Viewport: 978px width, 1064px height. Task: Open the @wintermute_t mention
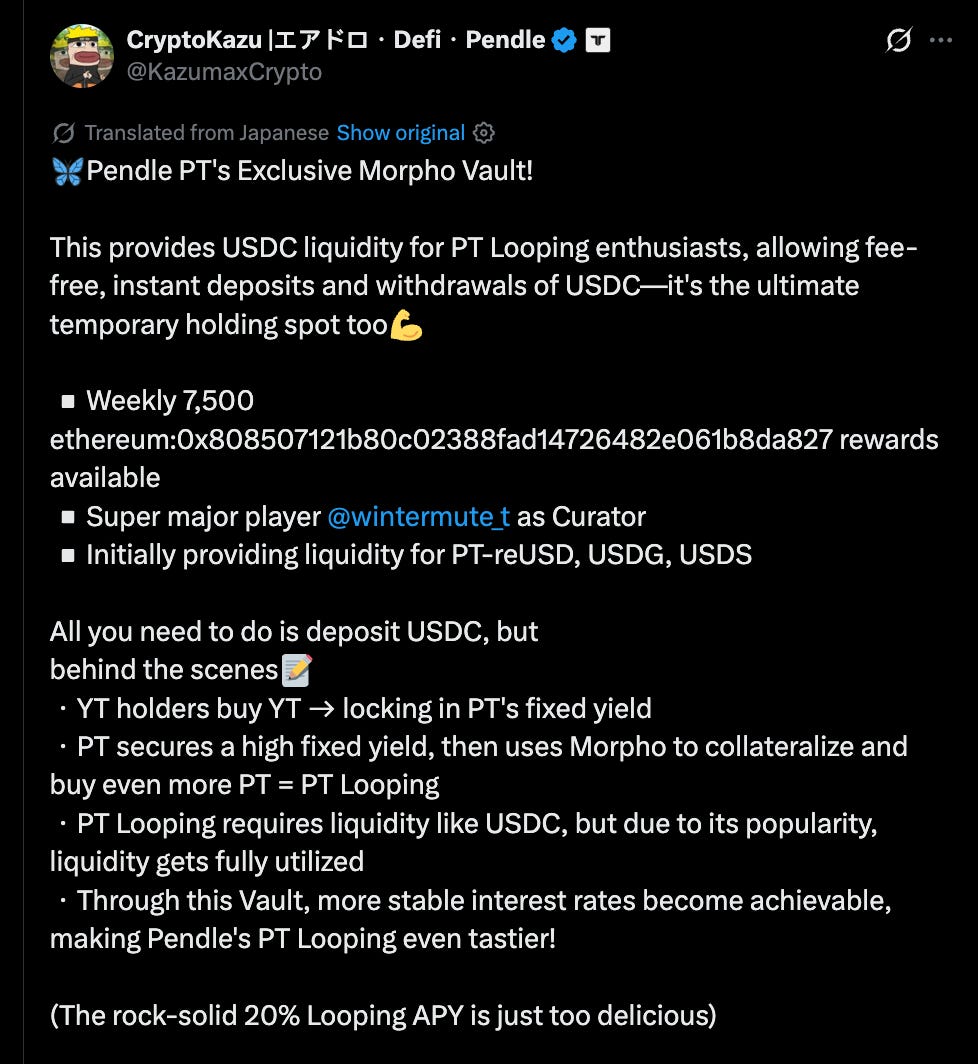click(419, 517)
